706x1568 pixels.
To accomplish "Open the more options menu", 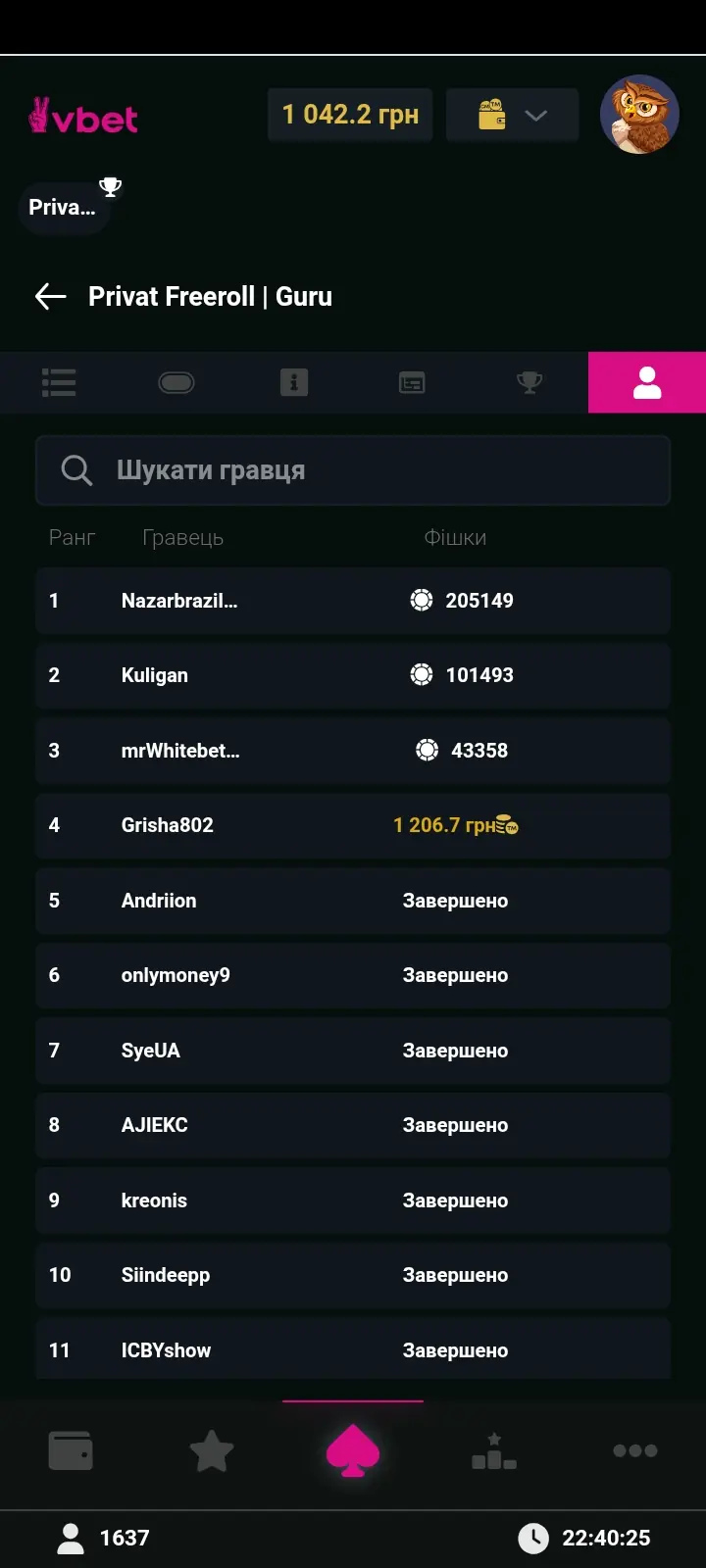I will click(x=635, y=1450).
